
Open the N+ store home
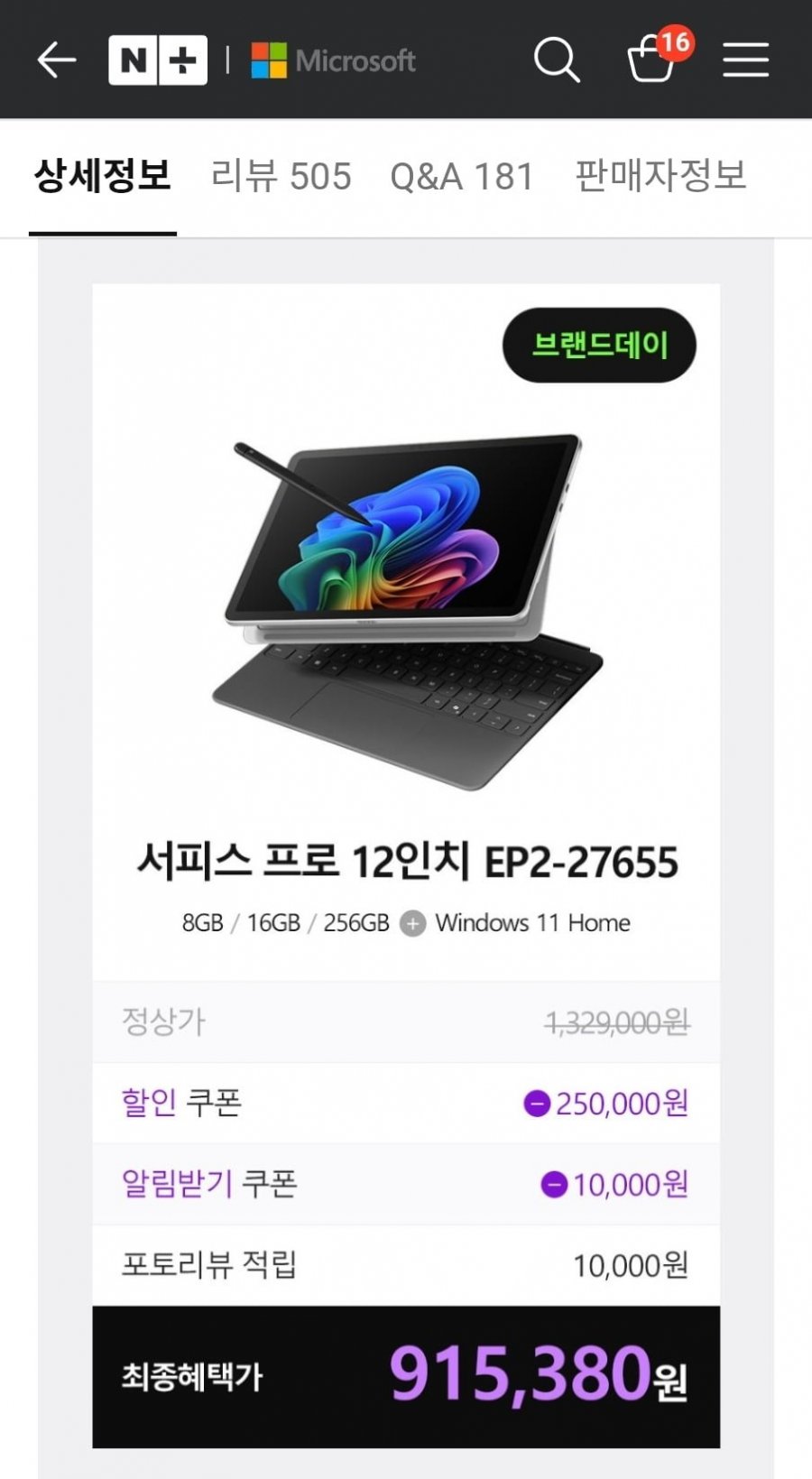158,60
